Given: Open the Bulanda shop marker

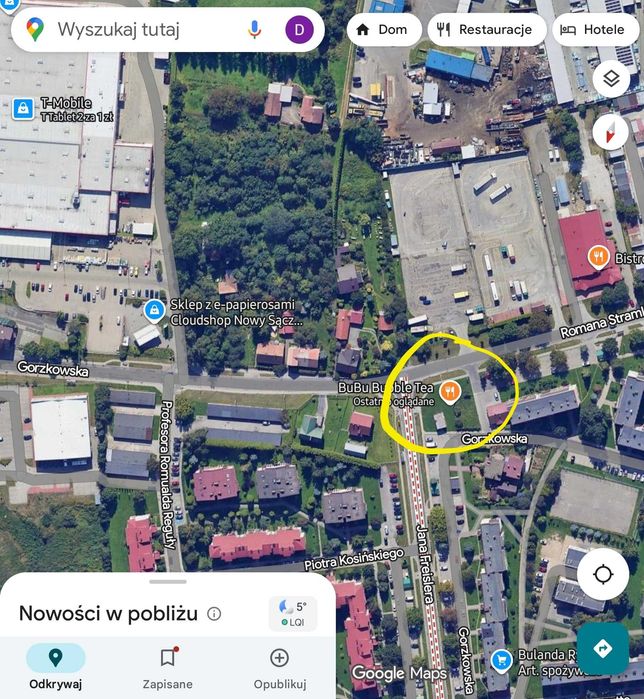Looking at the screenshot, I should (501, 660).
